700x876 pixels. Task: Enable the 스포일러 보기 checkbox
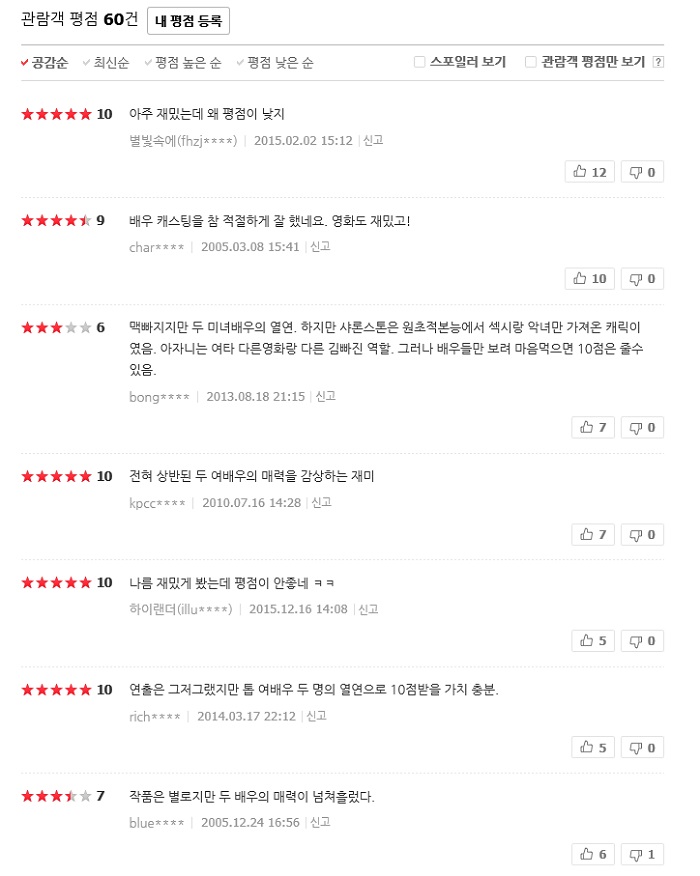pyautogui.click(x=420, y=62)
